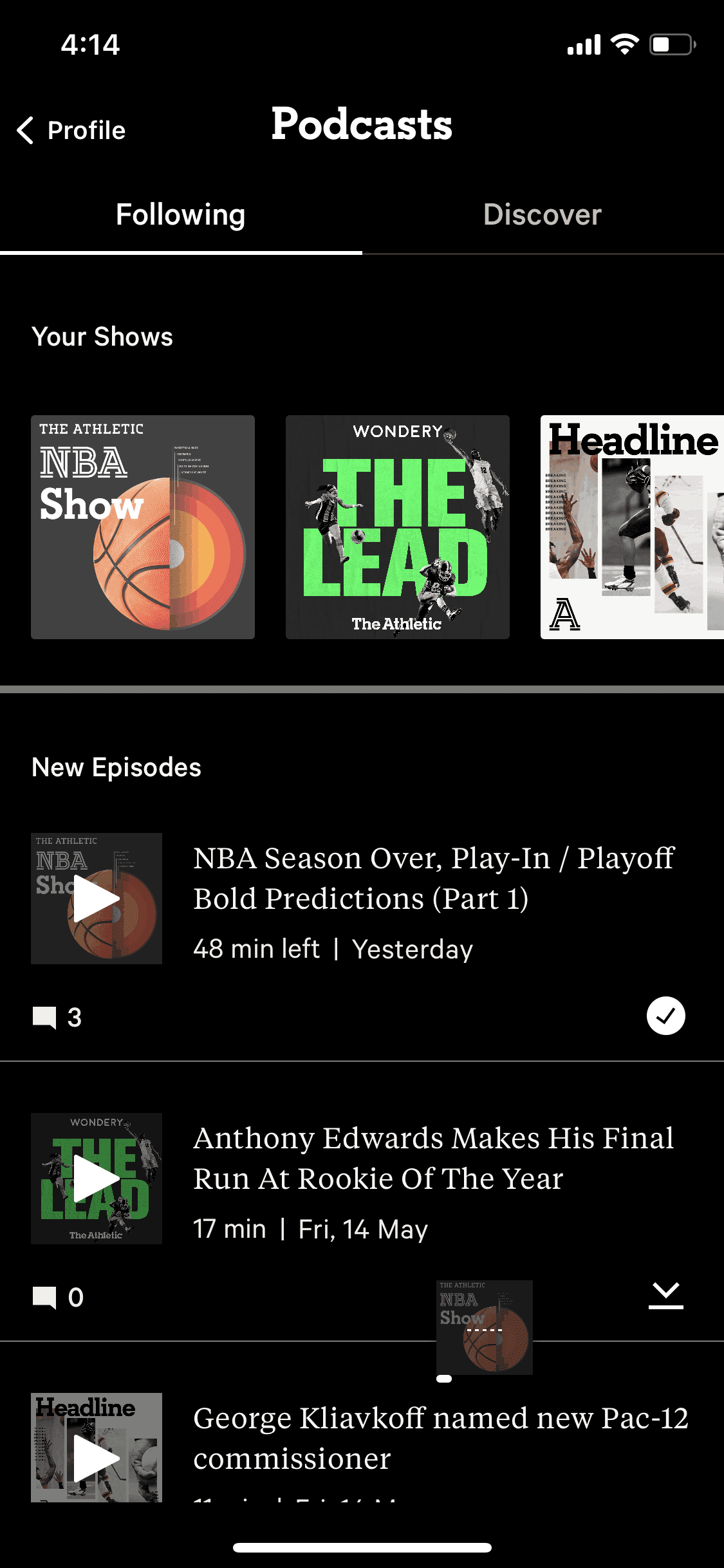Open The Lead show artwork
Image resolution: width=724 pixels, height=1568 pixels.
pyautogui.click(x=397, y=528)
